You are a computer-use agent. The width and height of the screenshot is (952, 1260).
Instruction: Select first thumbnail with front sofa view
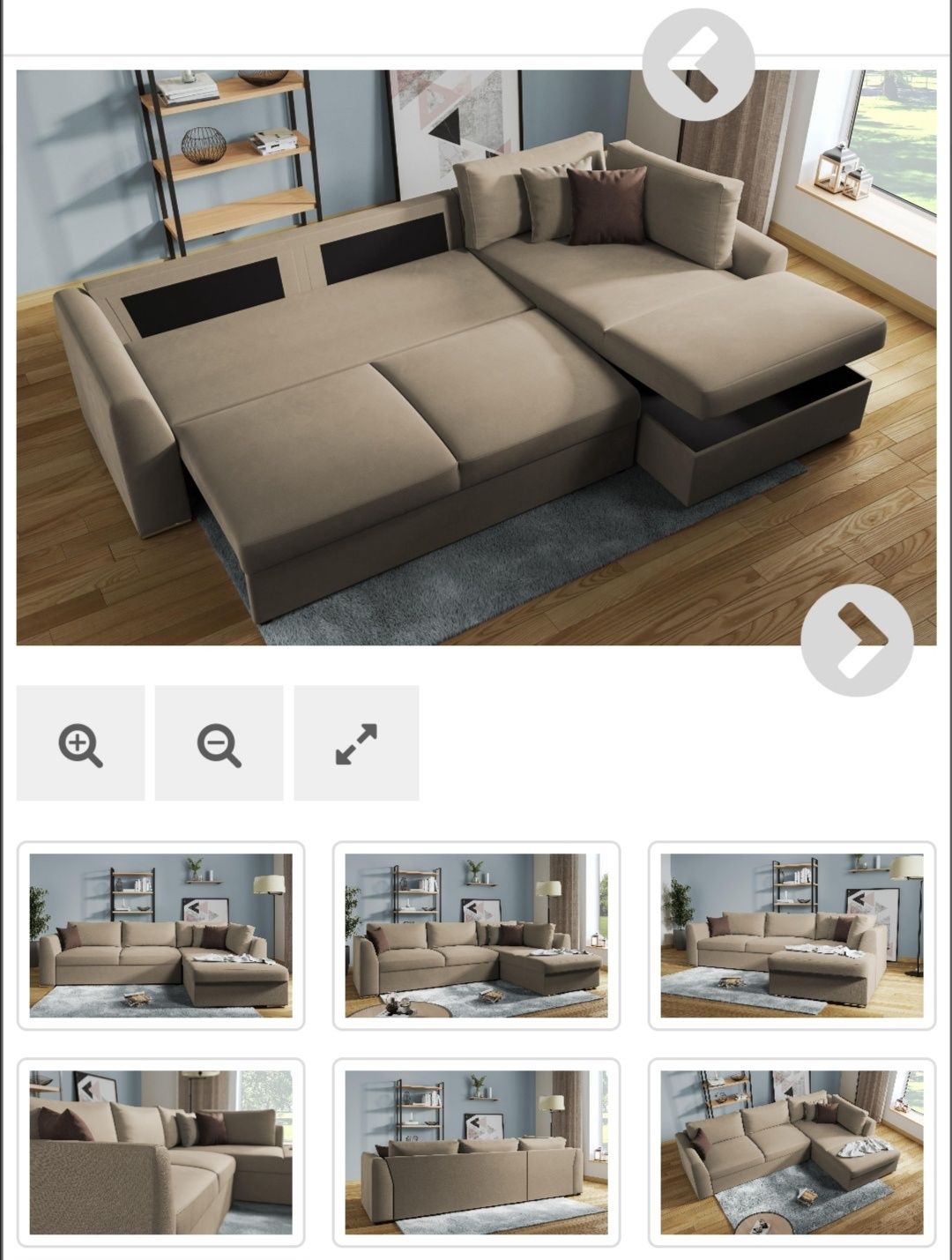(160, 936)
